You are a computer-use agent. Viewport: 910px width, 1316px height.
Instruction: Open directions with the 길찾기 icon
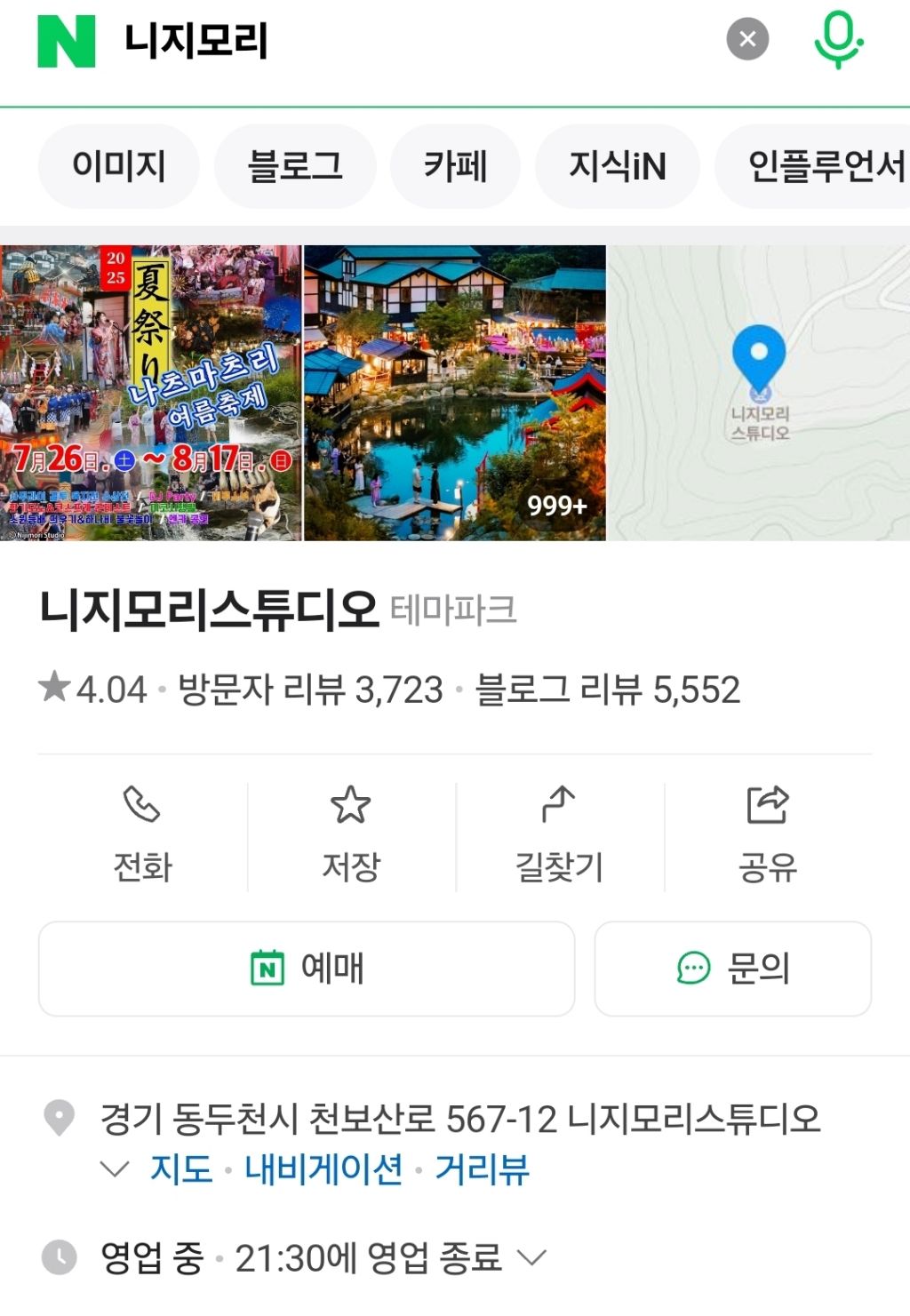pos(556,833)
